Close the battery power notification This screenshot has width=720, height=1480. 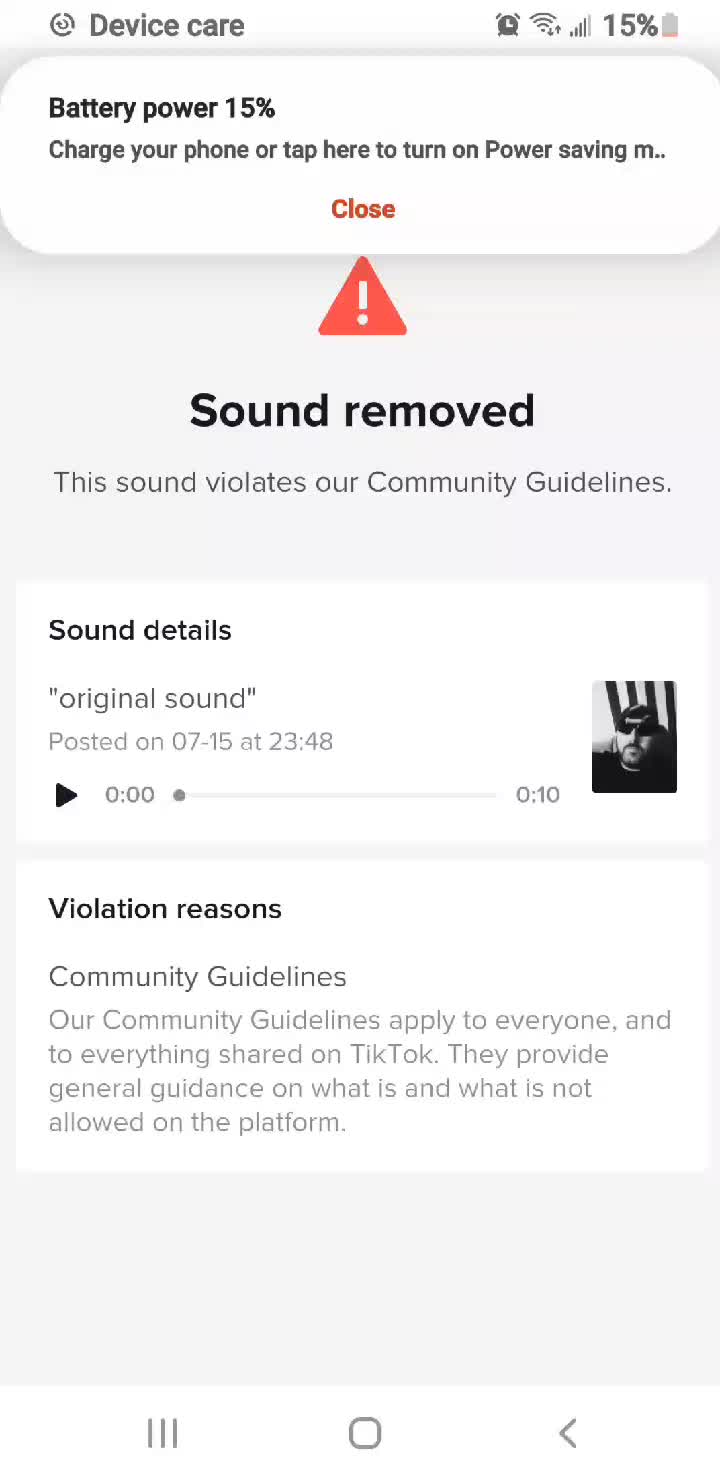363,209
